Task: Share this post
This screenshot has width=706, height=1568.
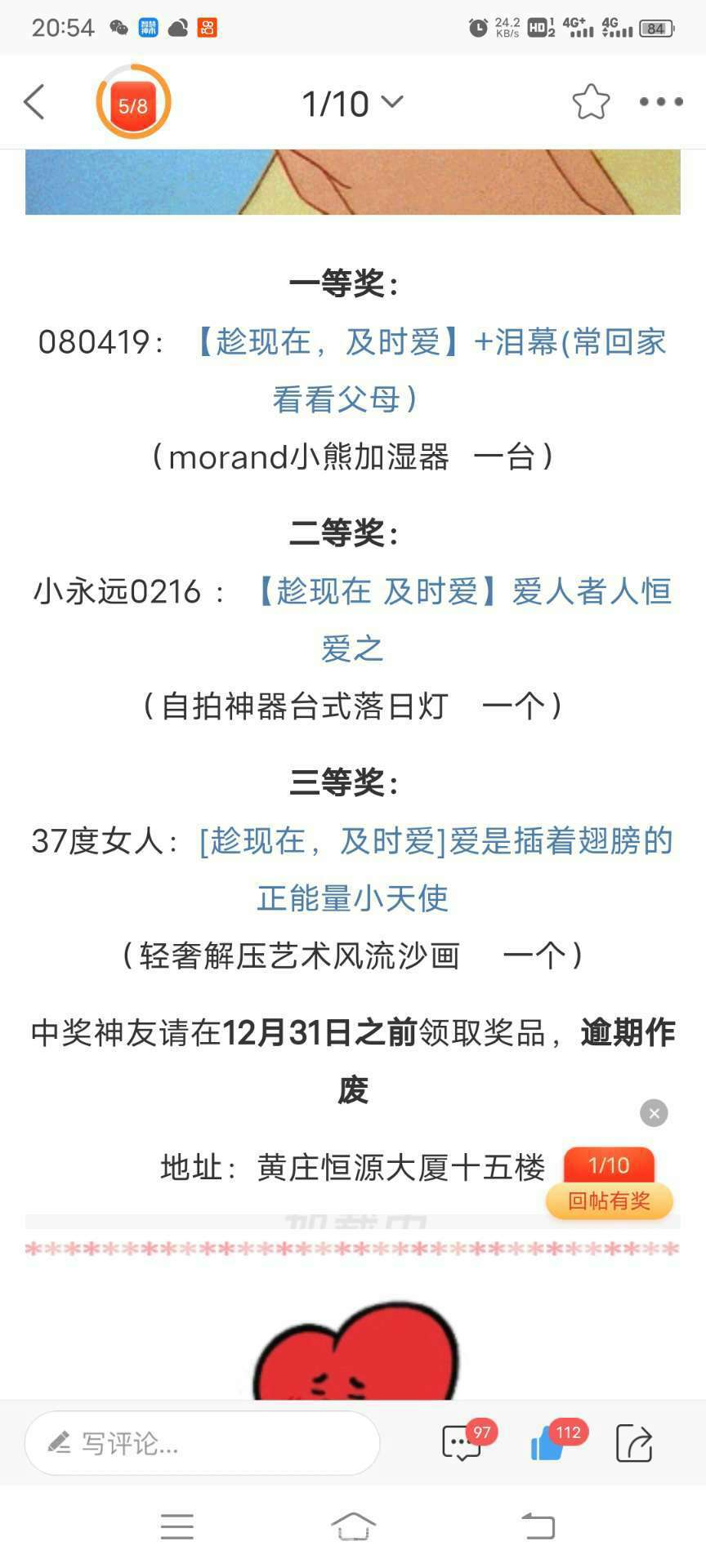Action: (634, 1443)
